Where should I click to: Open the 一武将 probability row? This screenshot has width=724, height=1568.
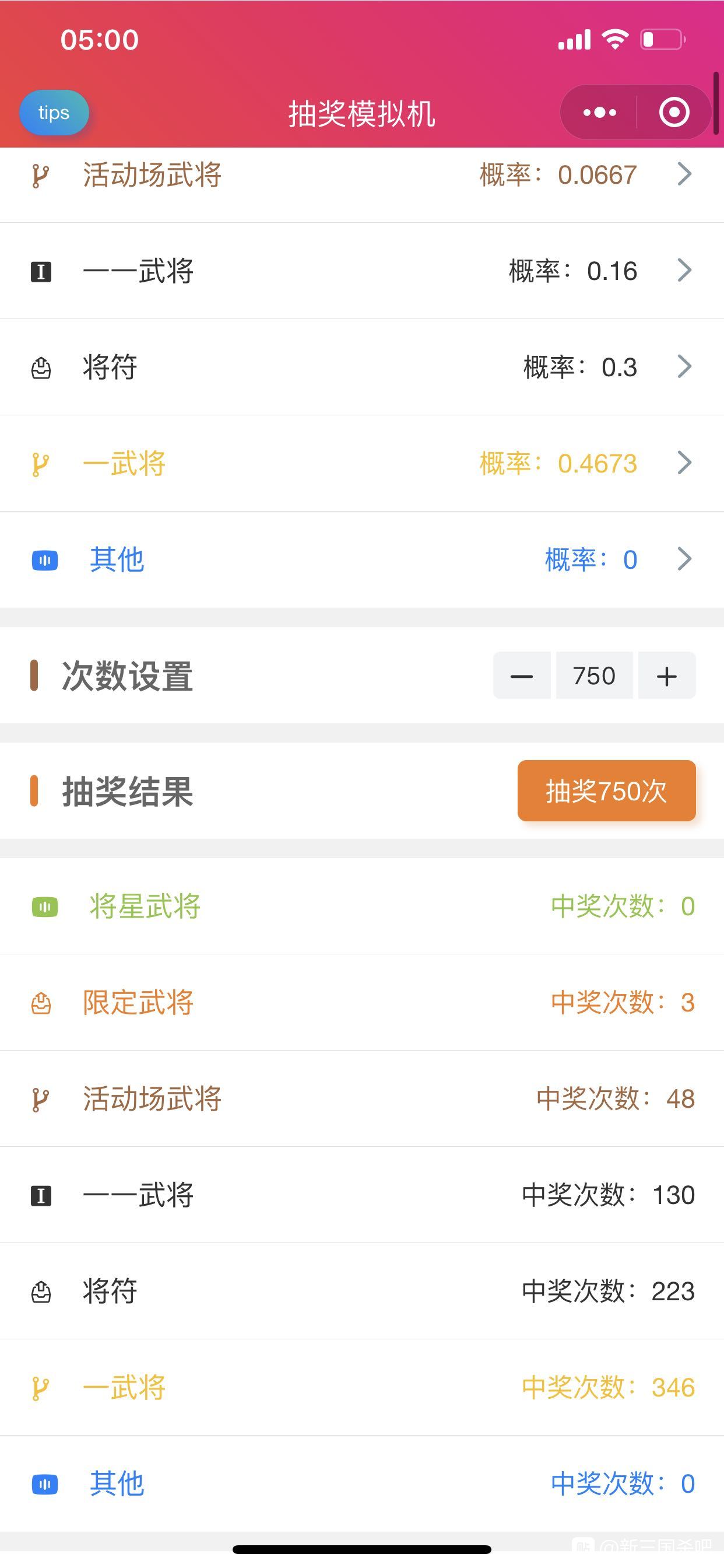(362, 463)
